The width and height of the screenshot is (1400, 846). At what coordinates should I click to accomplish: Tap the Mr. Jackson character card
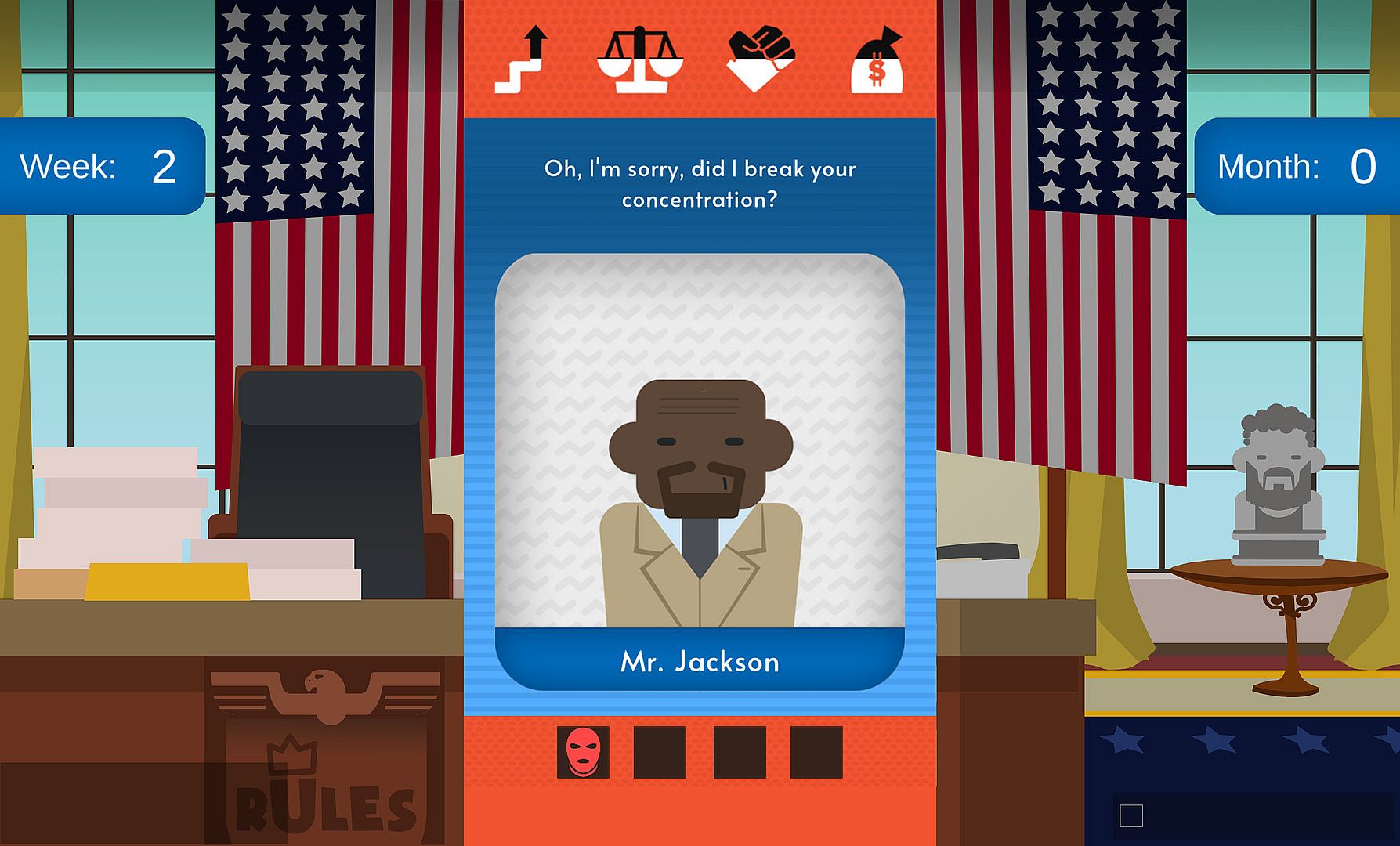[700, 470]
